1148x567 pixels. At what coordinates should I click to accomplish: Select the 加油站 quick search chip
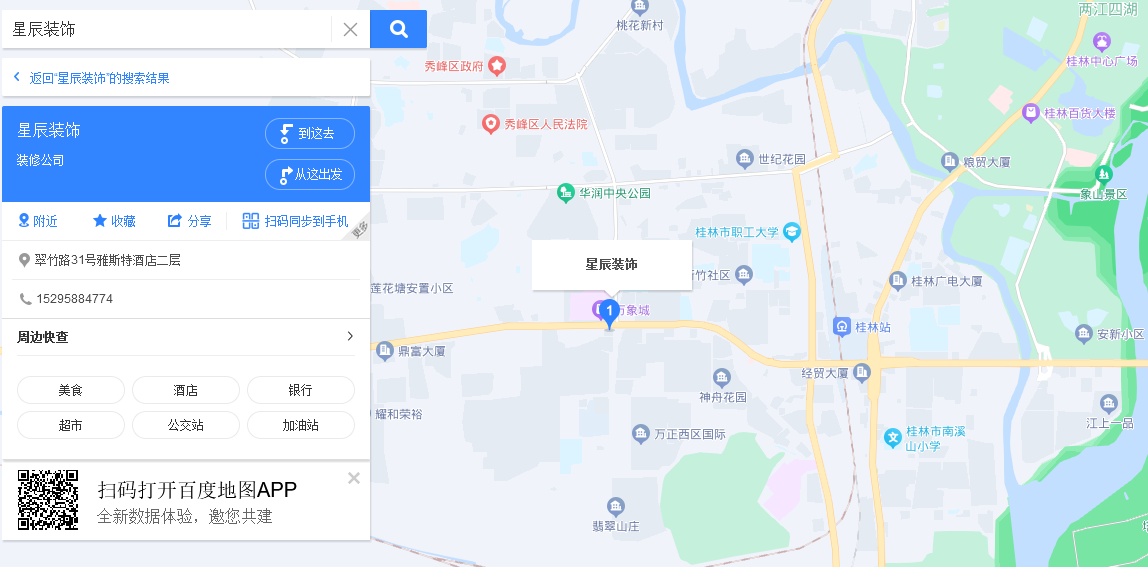click(300, 425)
